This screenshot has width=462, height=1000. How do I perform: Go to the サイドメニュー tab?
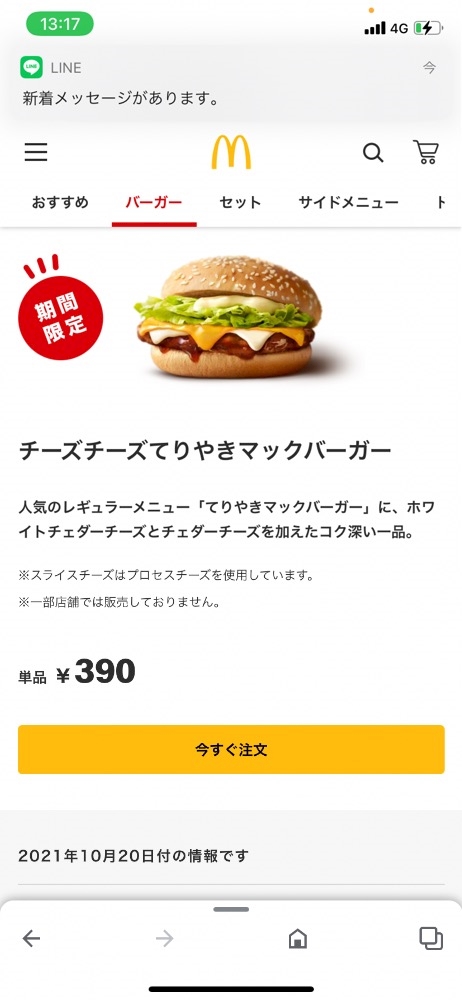point(348,202)
